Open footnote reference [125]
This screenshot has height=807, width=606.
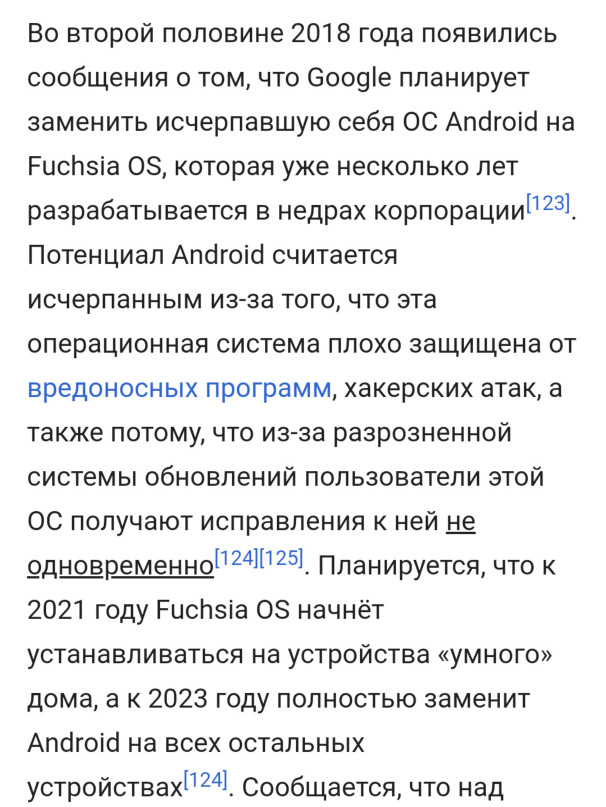click(281, 559)
